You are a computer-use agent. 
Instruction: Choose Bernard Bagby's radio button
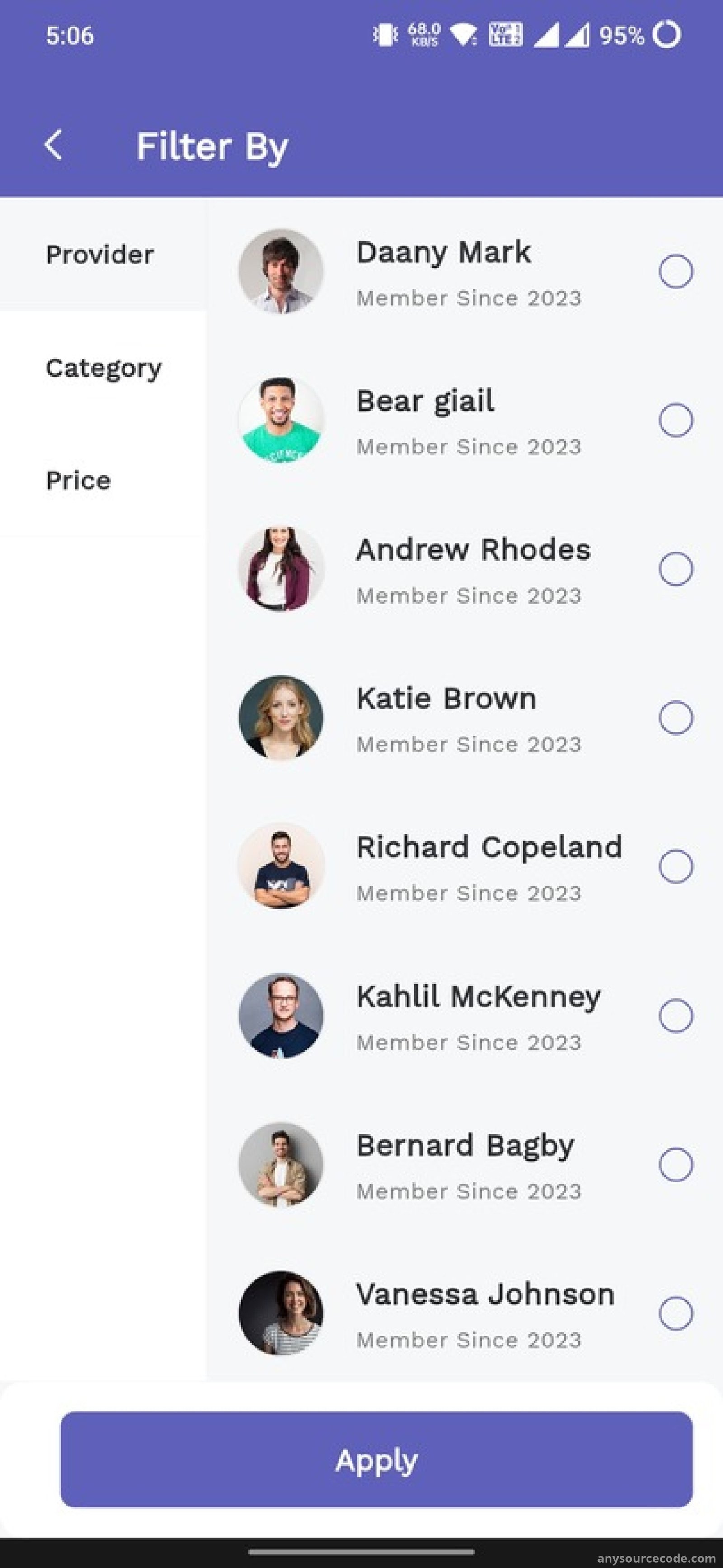[676, 1164]
